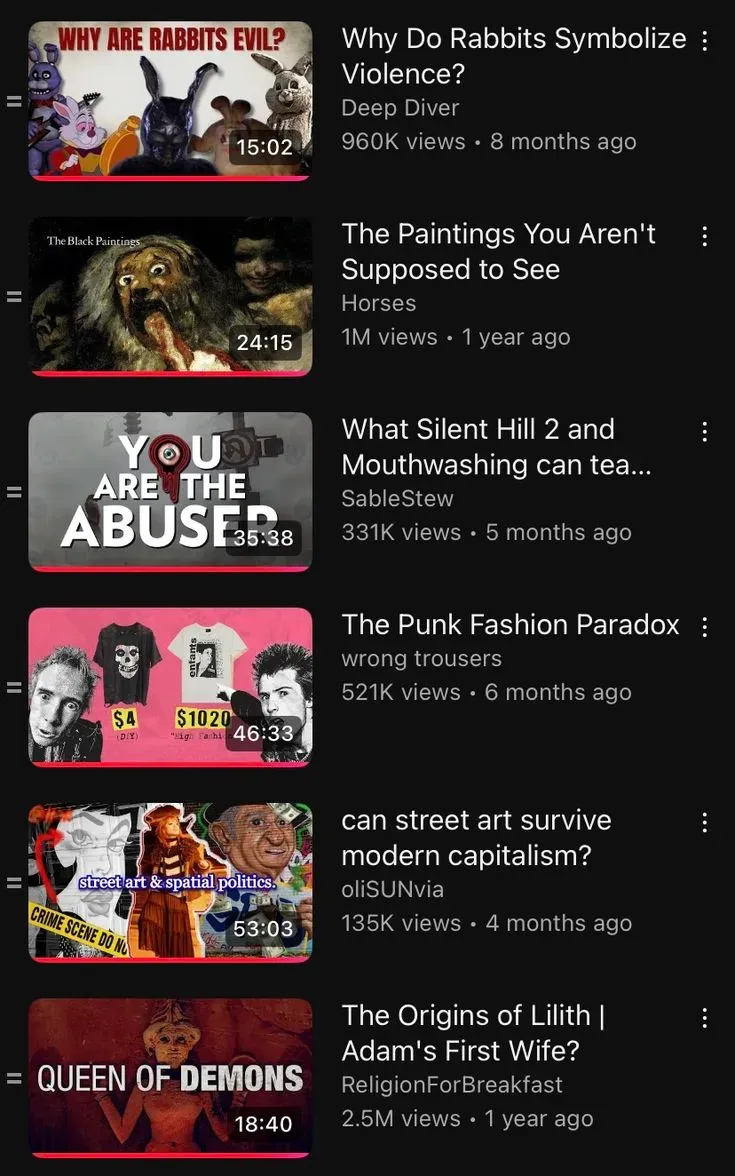This screenshot has height=1176, width=735.
Task: Open options for The Origins of Lilith video
Action: pos(705,1017)
